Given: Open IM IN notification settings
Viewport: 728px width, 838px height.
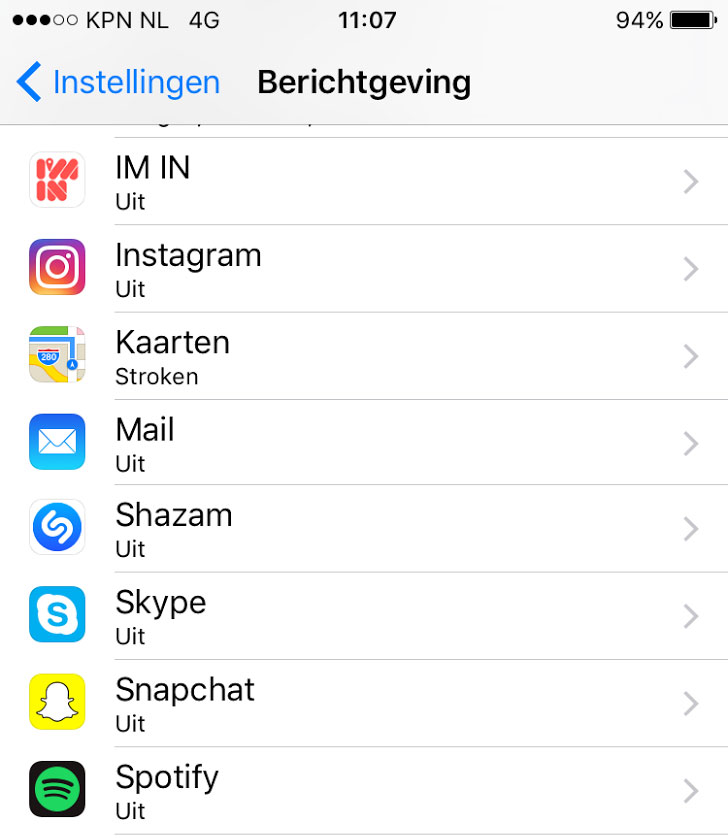Looking at the screenshot, I should (x=364, y=181).
